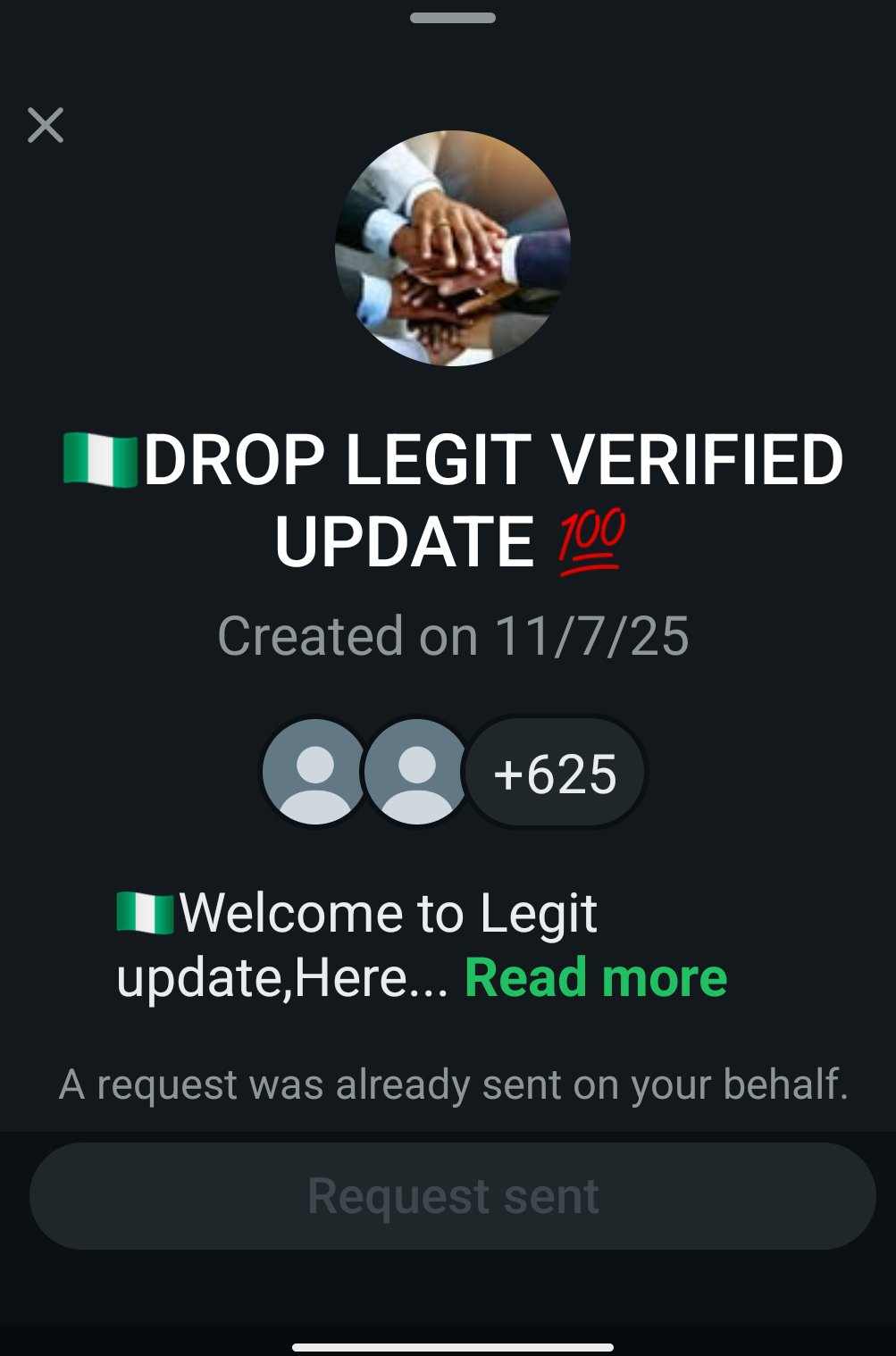Open the group profile photo
896x1356 pixels.
pyautogui.click(x=452, y=248)
